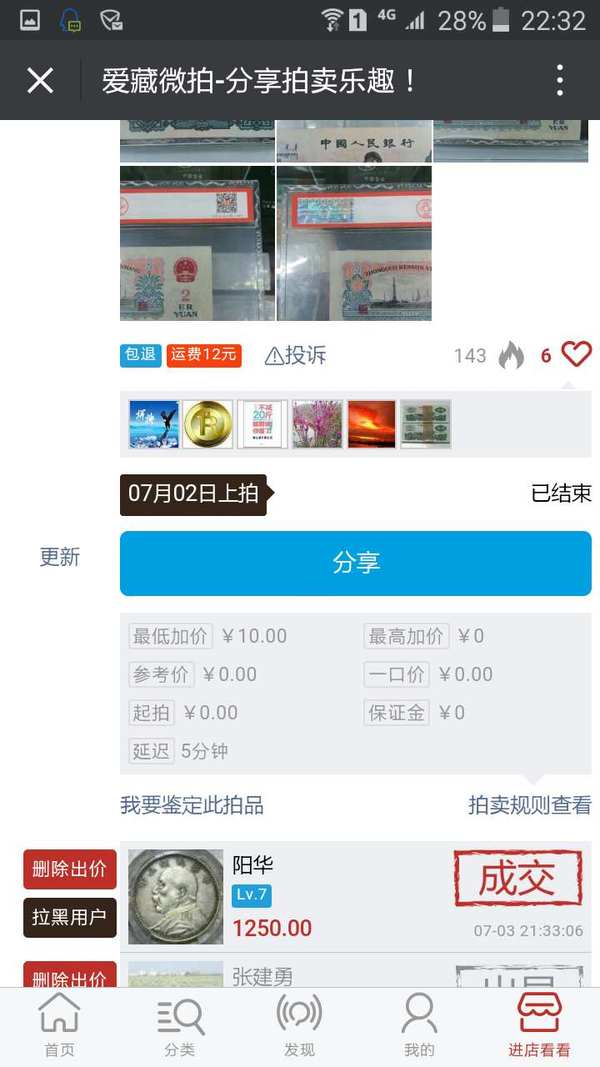Open the three-dot overflow menu
This screenshot has height=1067, width=600.
pyautogui.click(x=560, y=80)
